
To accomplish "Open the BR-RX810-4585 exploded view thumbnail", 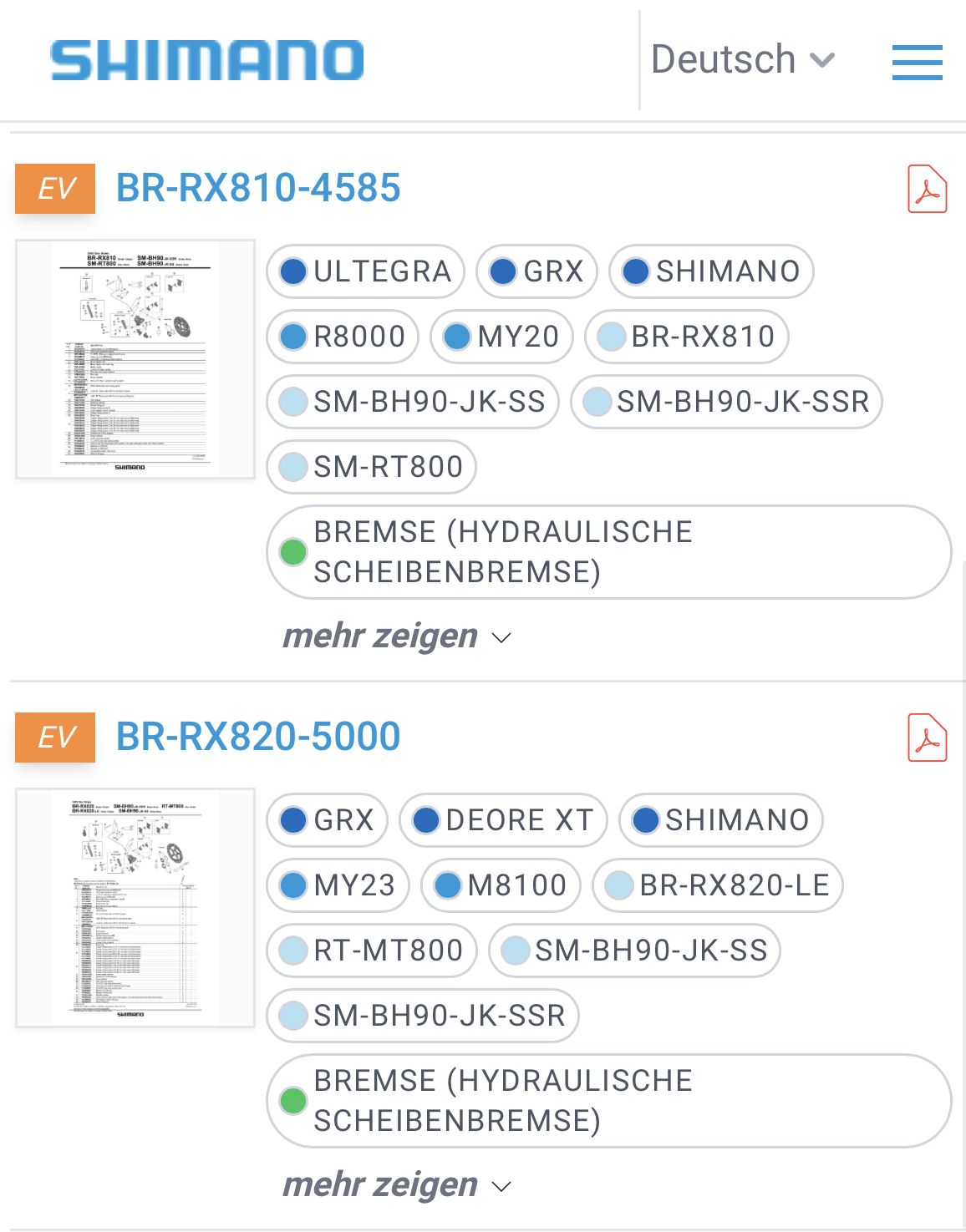I will [x=135, y=359].
